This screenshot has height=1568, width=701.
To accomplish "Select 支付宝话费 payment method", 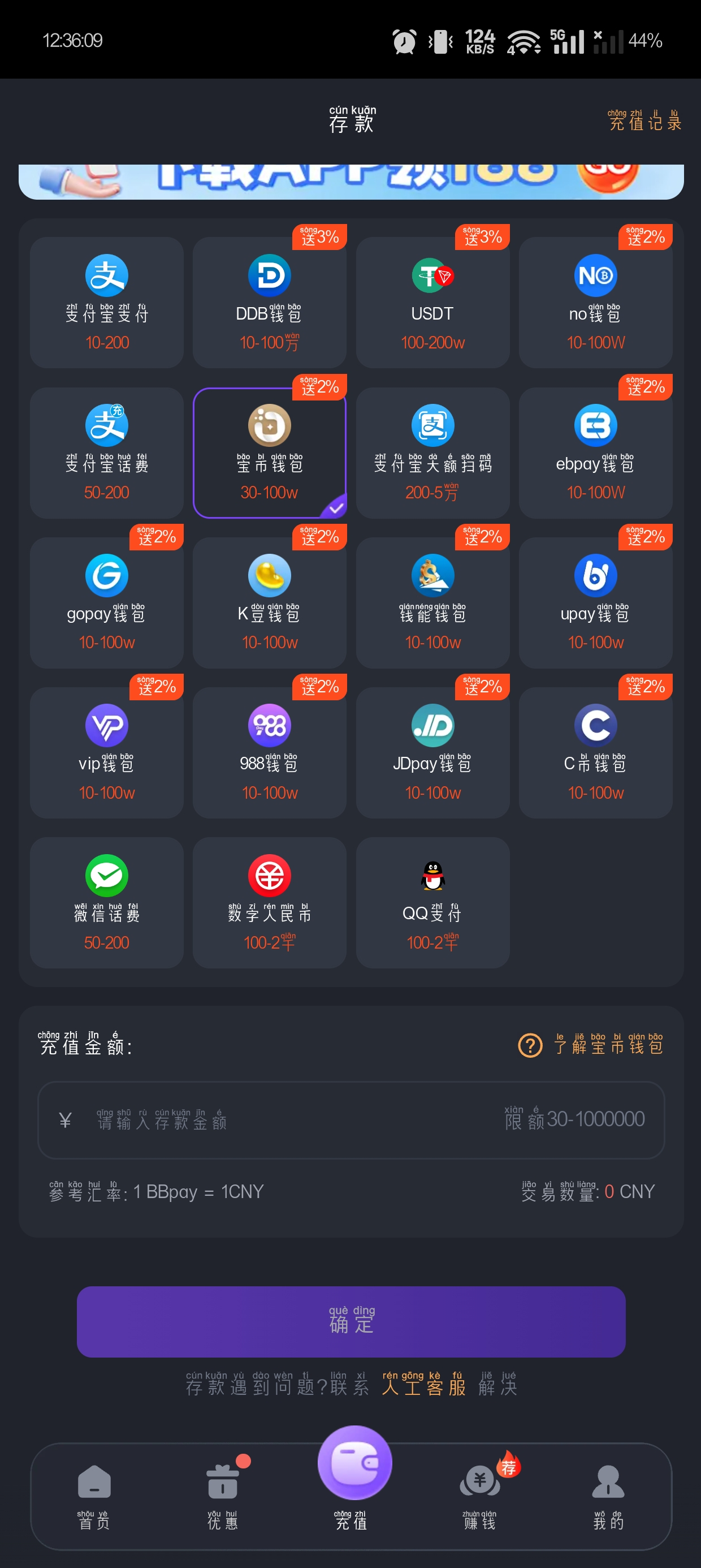I will click(106, 453).
